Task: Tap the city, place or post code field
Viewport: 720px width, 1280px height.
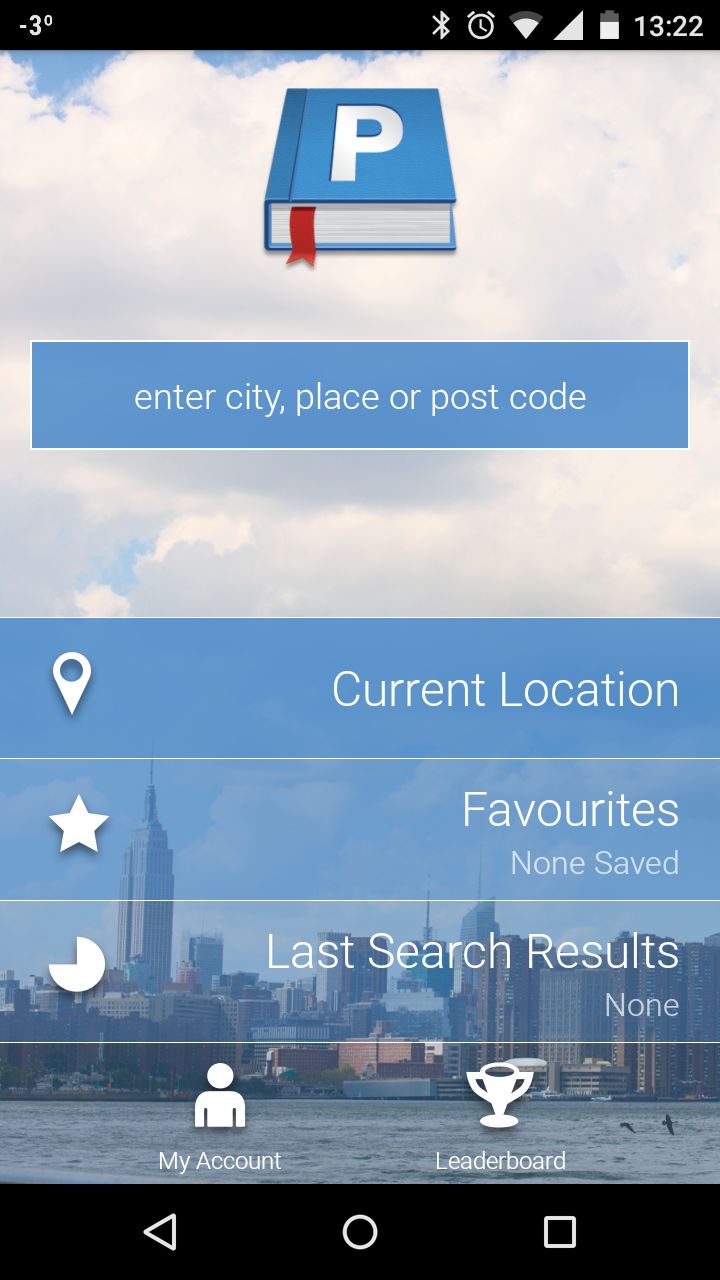Action: coord(360,395)
